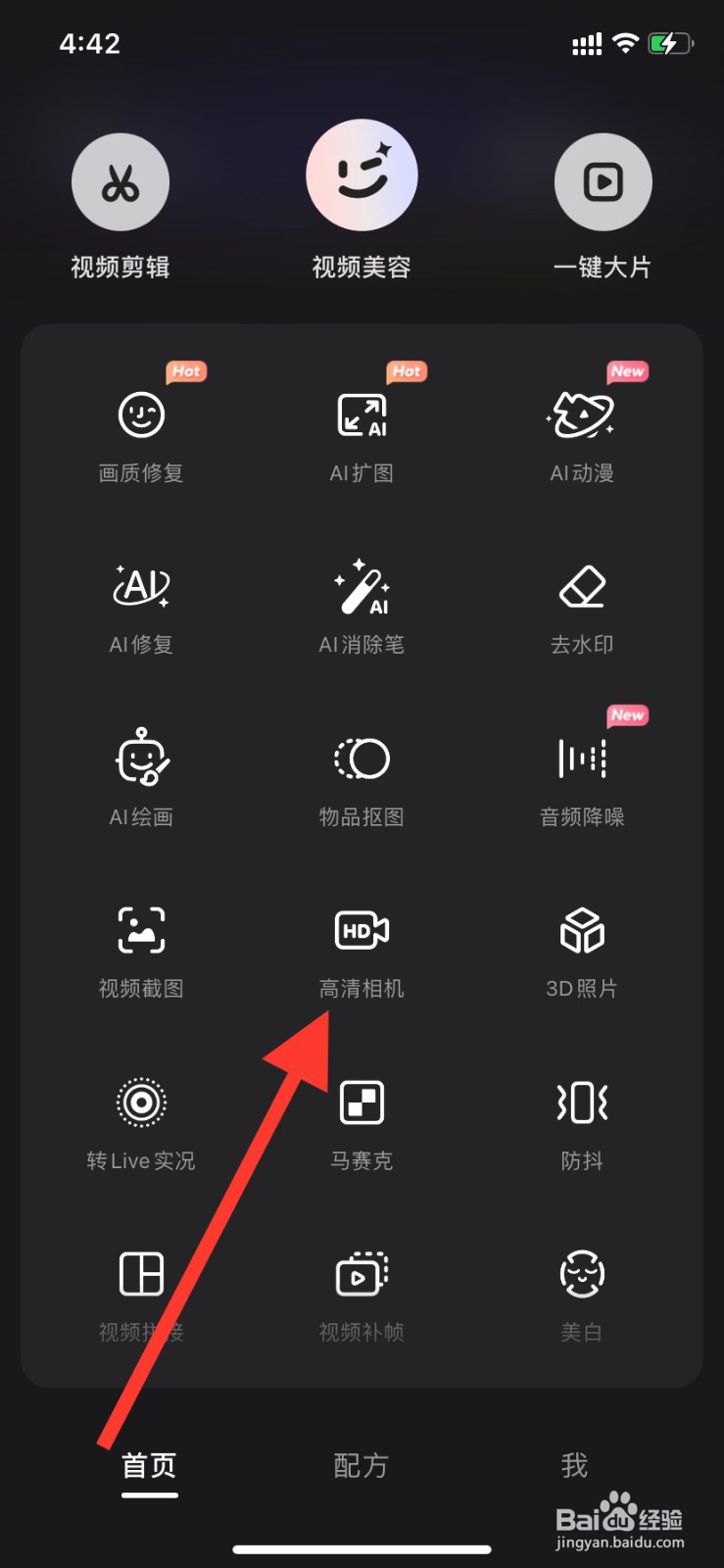Launch the AI修复 repair feature

coord(141,603)
